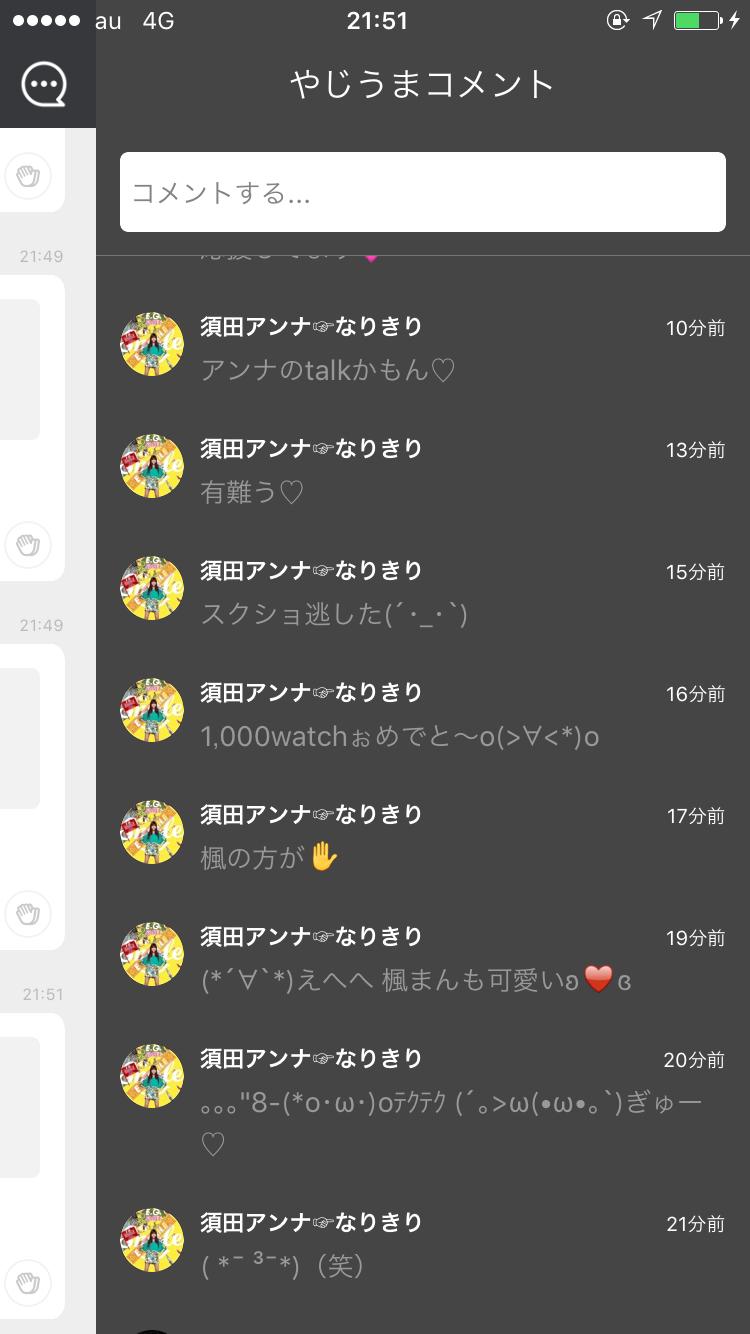Tap the bottom-left clap icon on the feed

pyautogui.click(x=28, y=1281)
